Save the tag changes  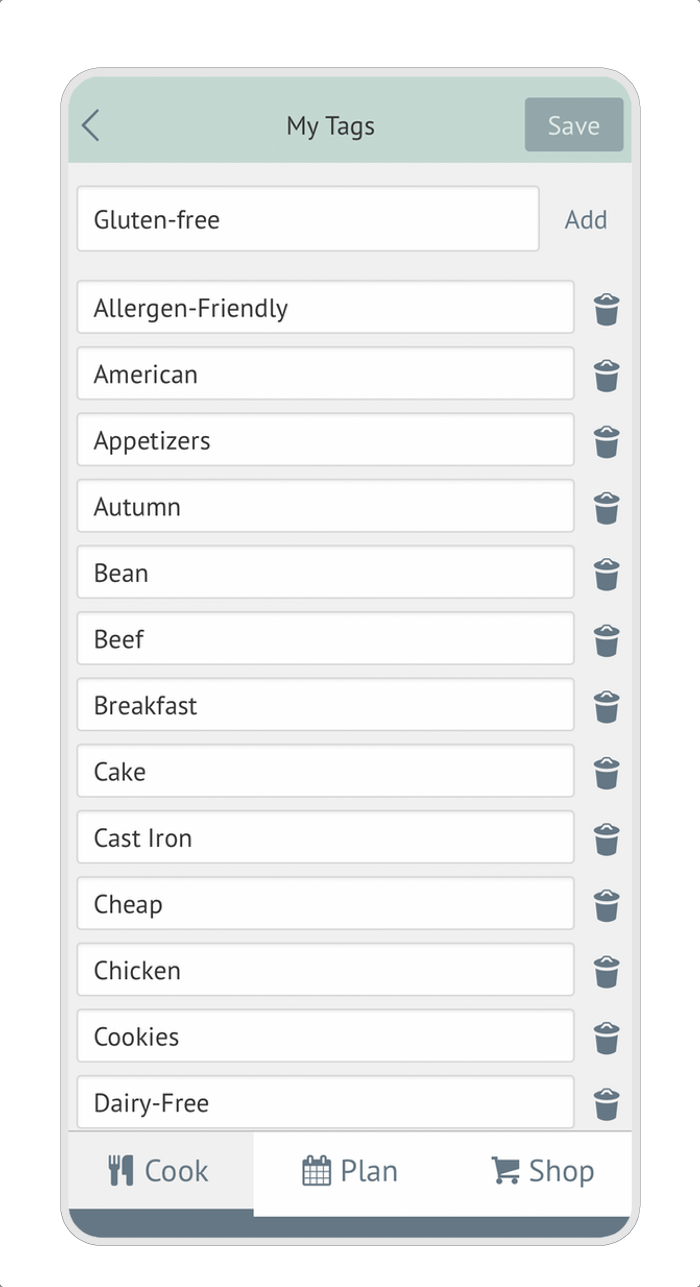[x=573, y=126]
